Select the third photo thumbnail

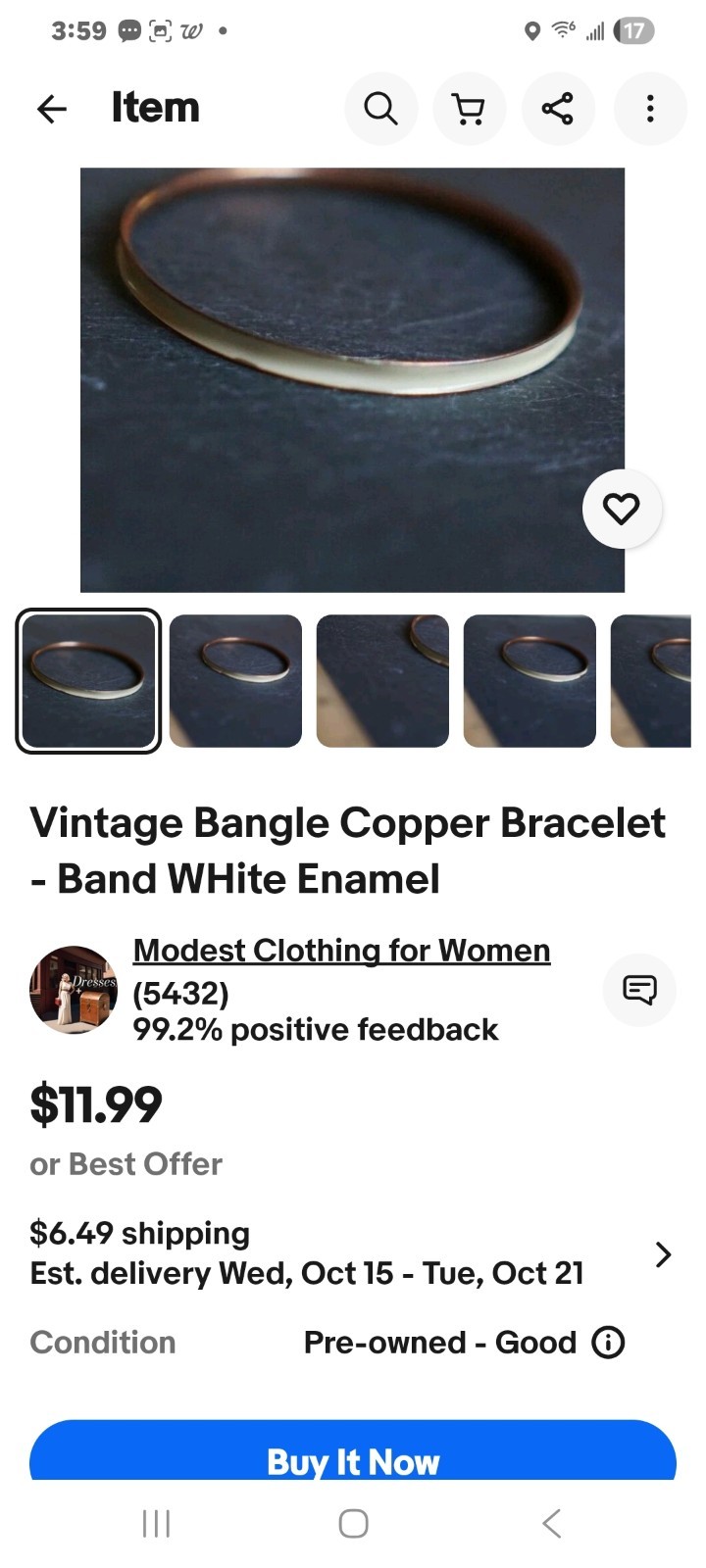click(x=382, y=681)
